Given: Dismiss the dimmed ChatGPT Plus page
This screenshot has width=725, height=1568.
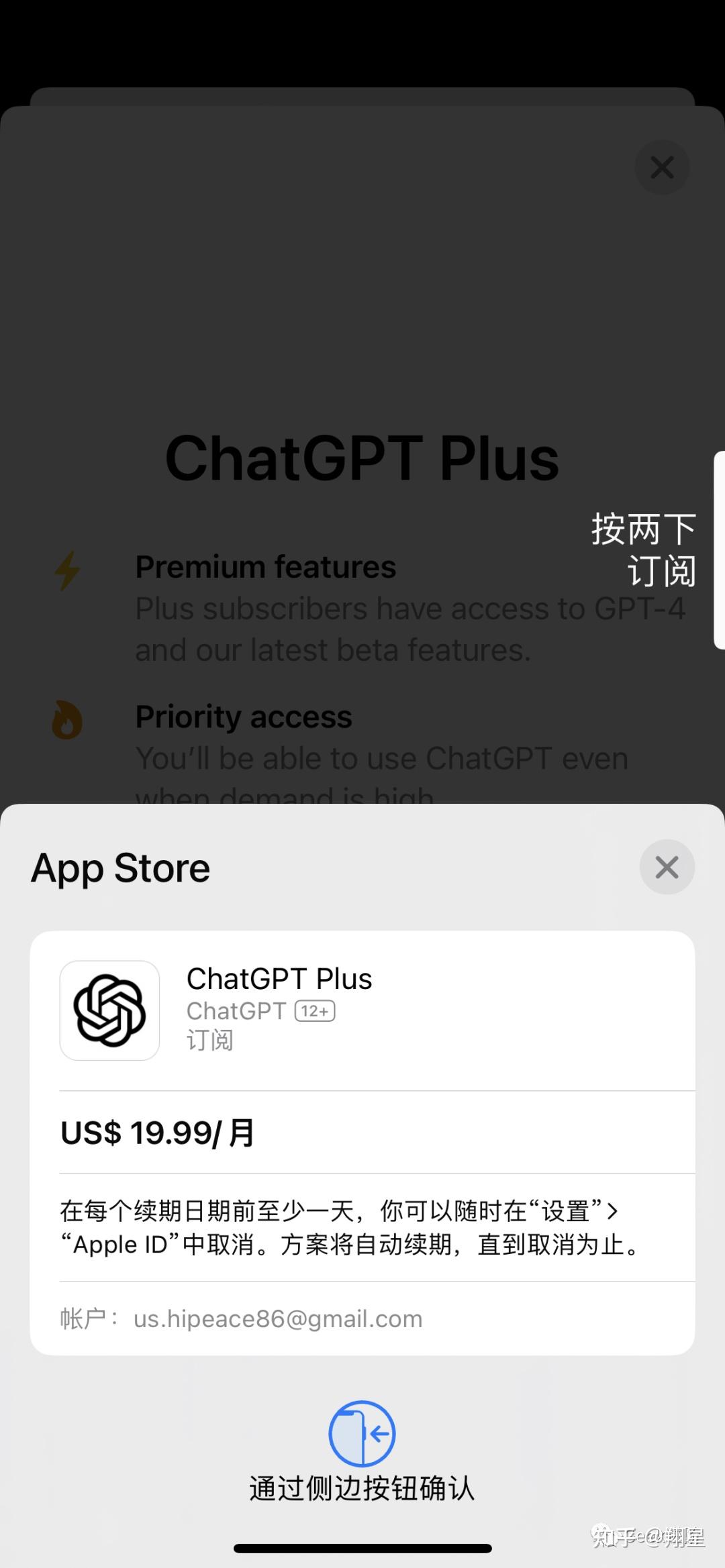Looking at the screenshot, I should tap(662, 167).
